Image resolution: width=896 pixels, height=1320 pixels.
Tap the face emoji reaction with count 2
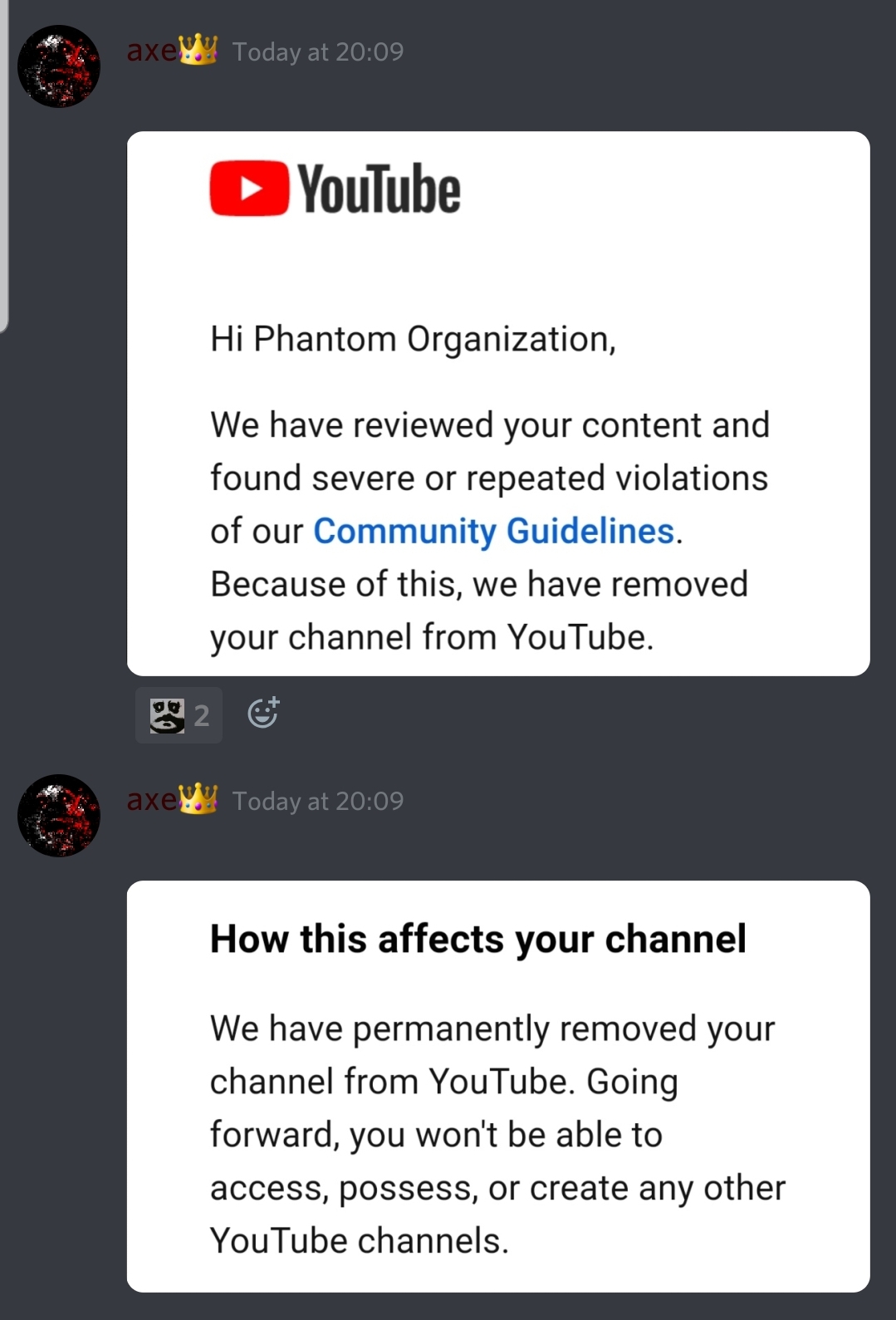click(x=179, y=715)
